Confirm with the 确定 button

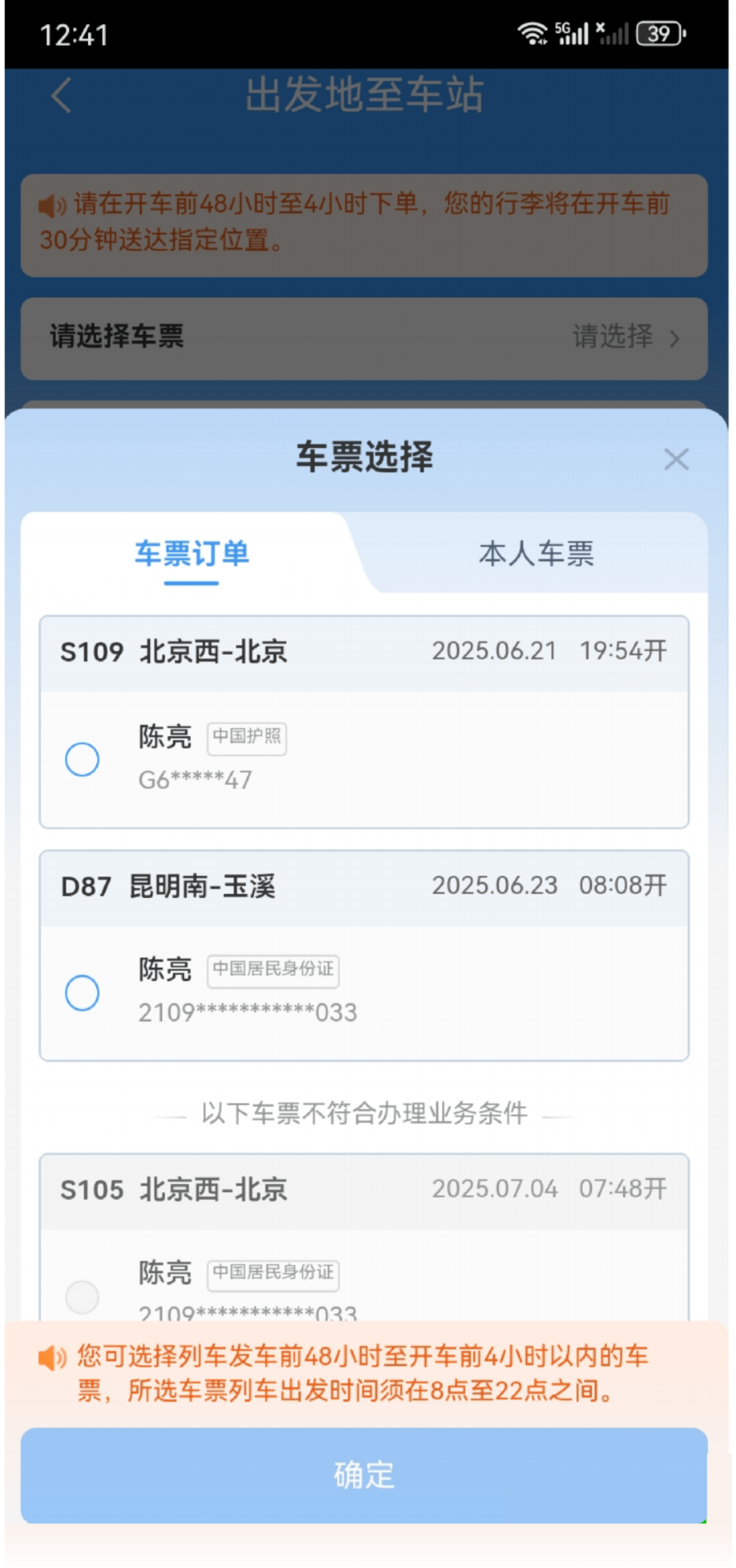(364, 1475)
